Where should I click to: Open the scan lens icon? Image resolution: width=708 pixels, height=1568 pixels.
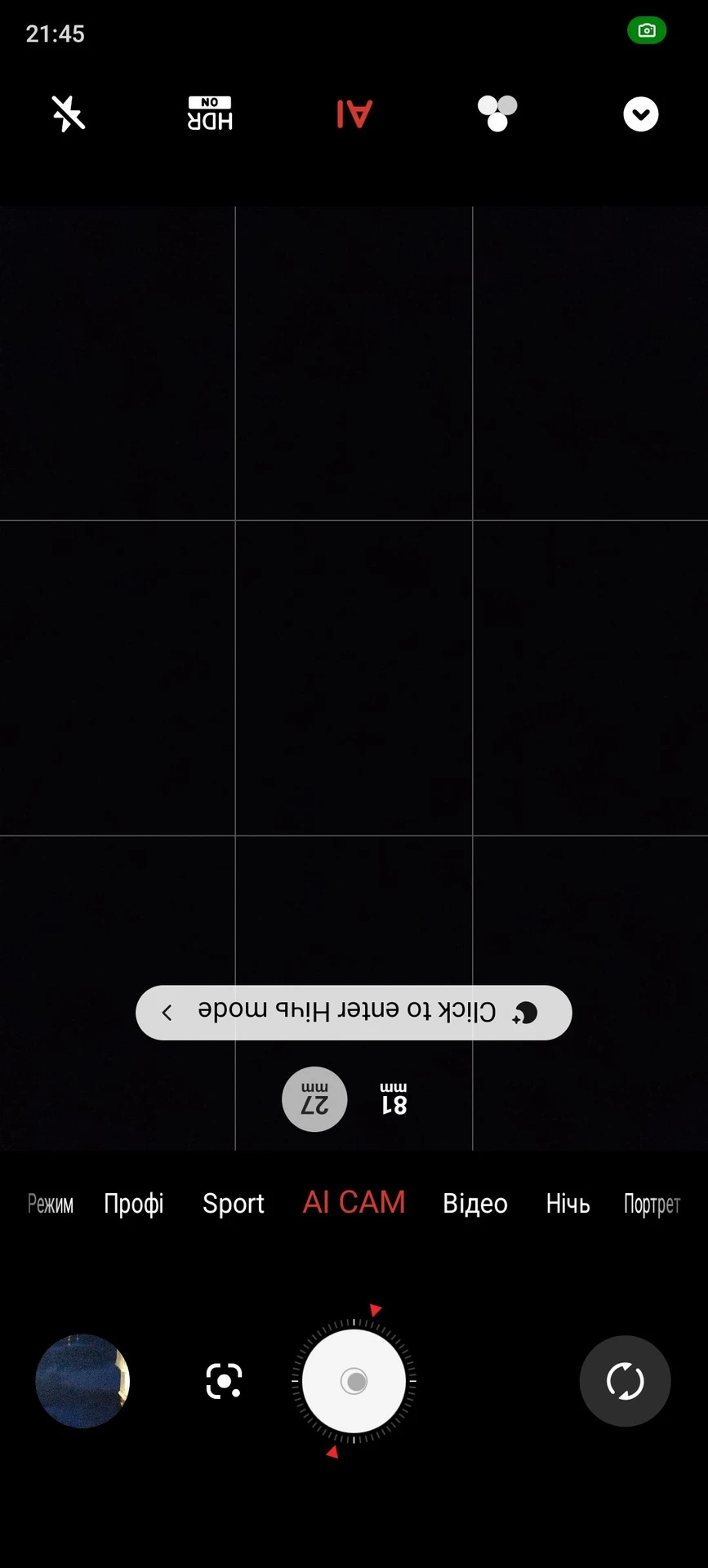224,1381
